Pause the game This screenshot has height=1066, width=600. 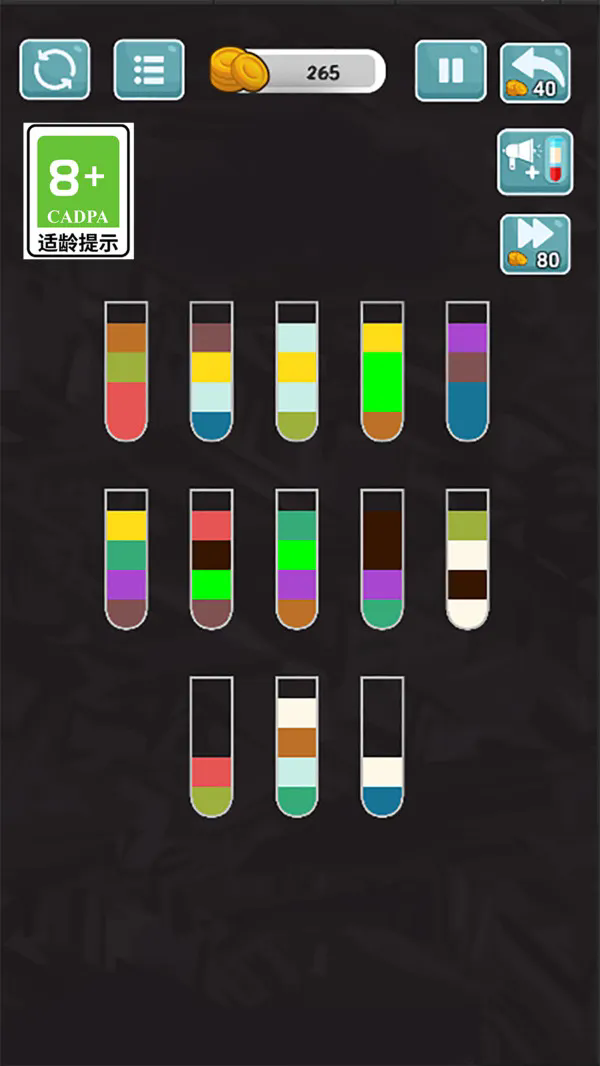450,70
